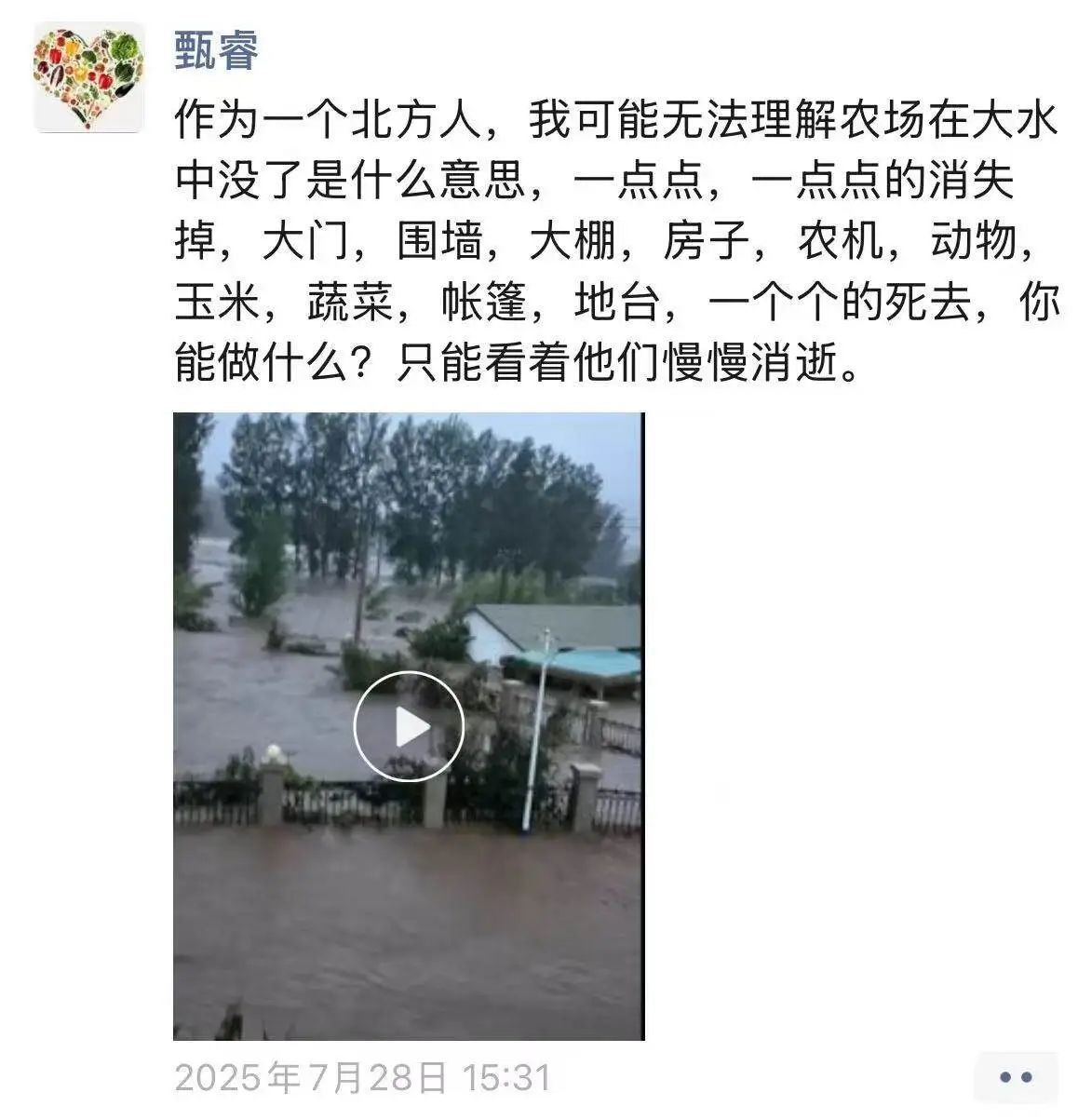Play the flood video

pos(409,726)
